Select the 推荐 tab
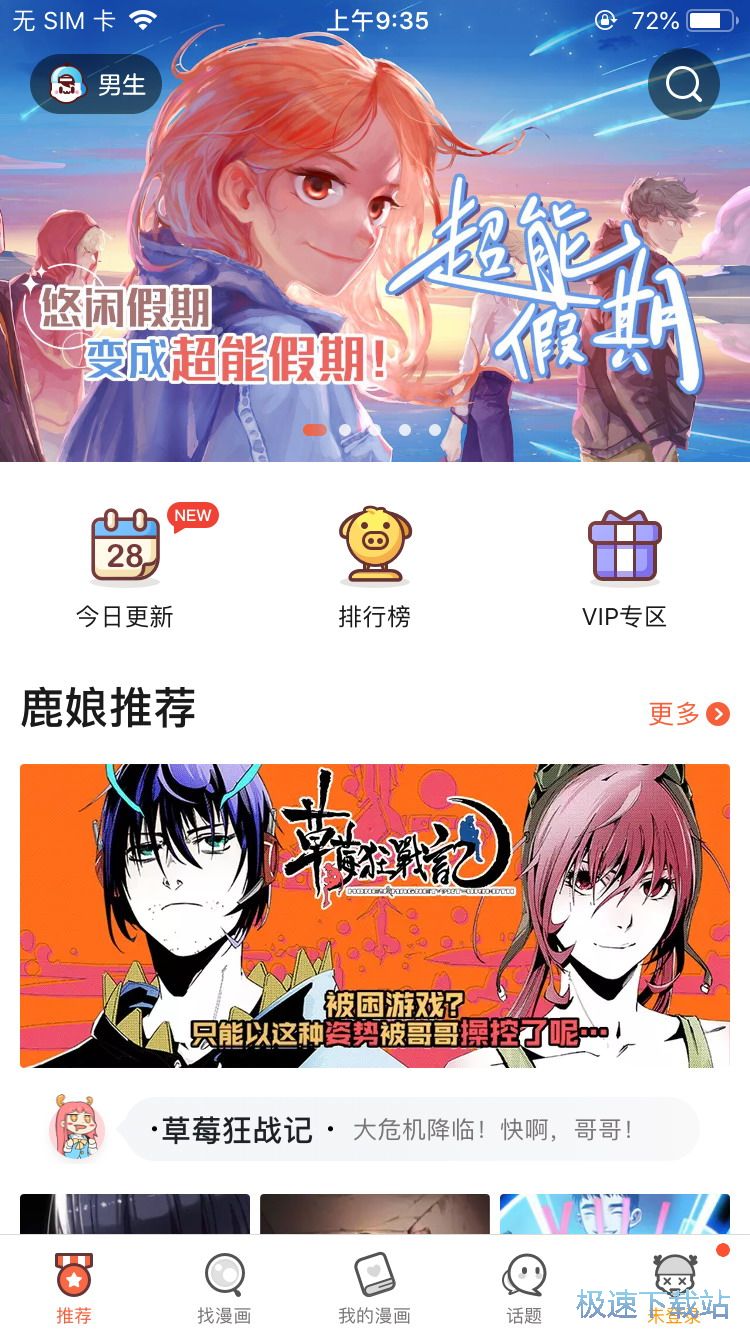Image resolution: width=750 pixels, height=1334 pixels. click(x=74, y=1288)
